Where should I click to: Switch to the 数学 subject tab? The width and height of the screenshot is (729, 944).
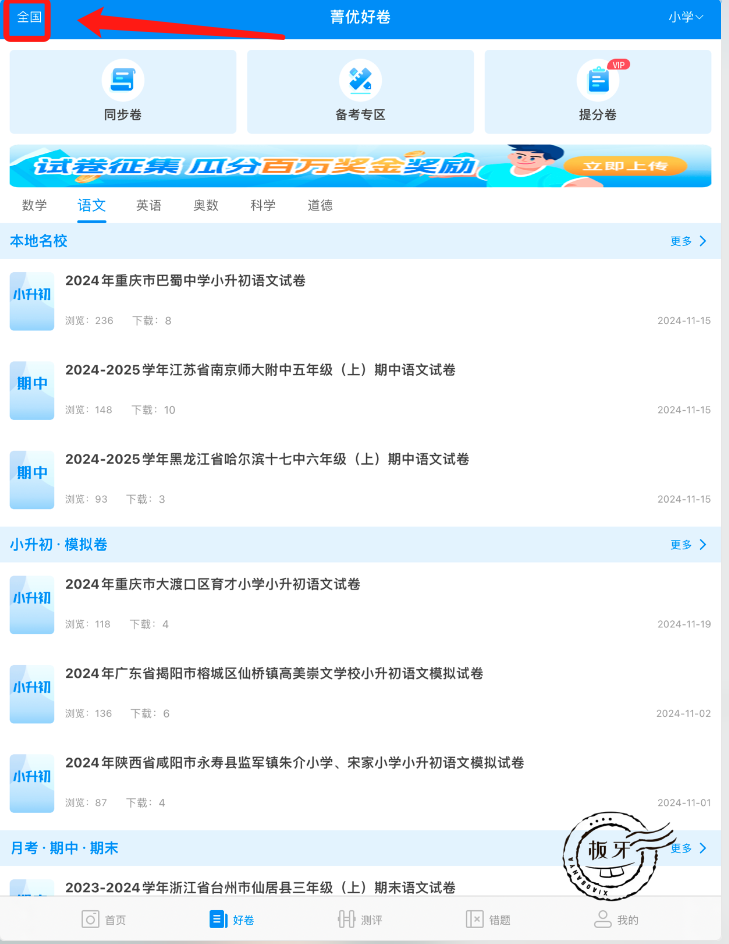click(34, 205)
